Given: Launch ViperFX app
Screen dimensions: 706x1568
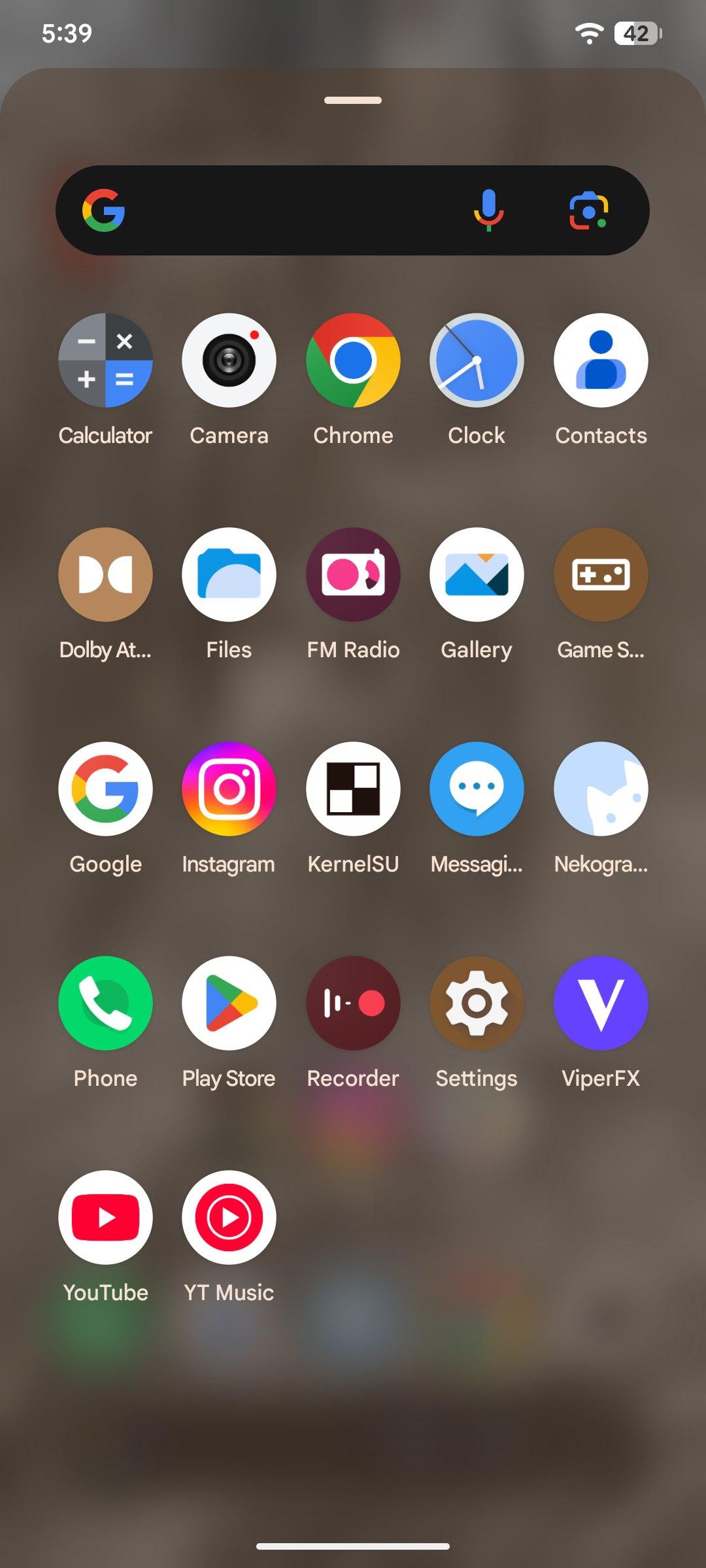Looking at the screenshot, I should (601, 1004).
